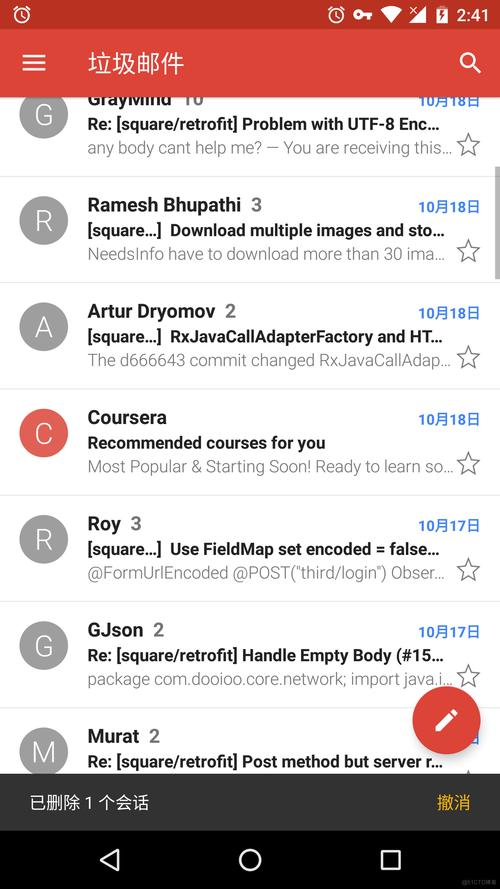Select the Artur Dryomov avatar circle
This screenshot has width=500, height=889.
(x=44, y=327)
